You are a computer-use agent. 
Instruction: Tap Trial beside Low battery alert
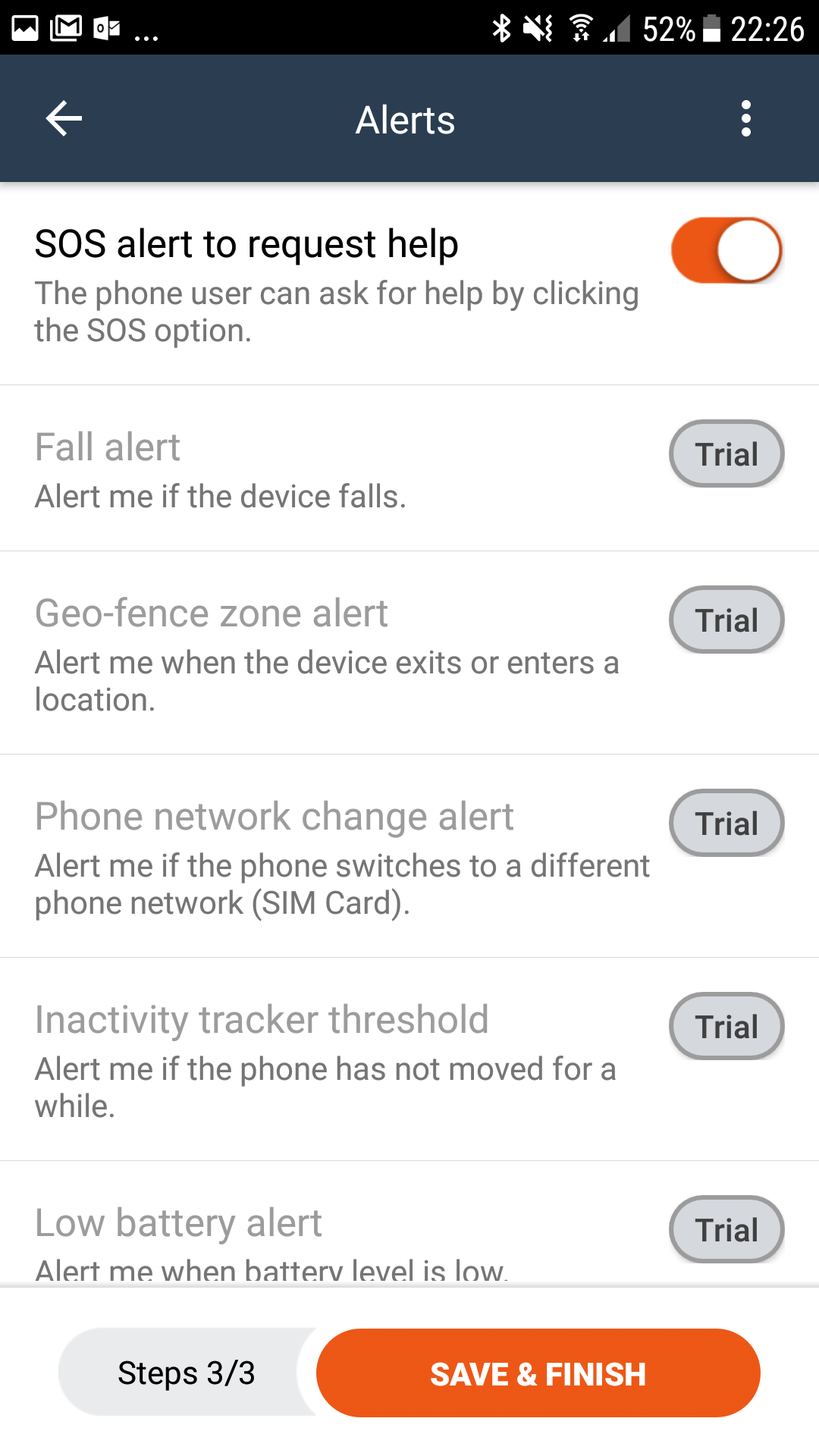point(726,1230)
